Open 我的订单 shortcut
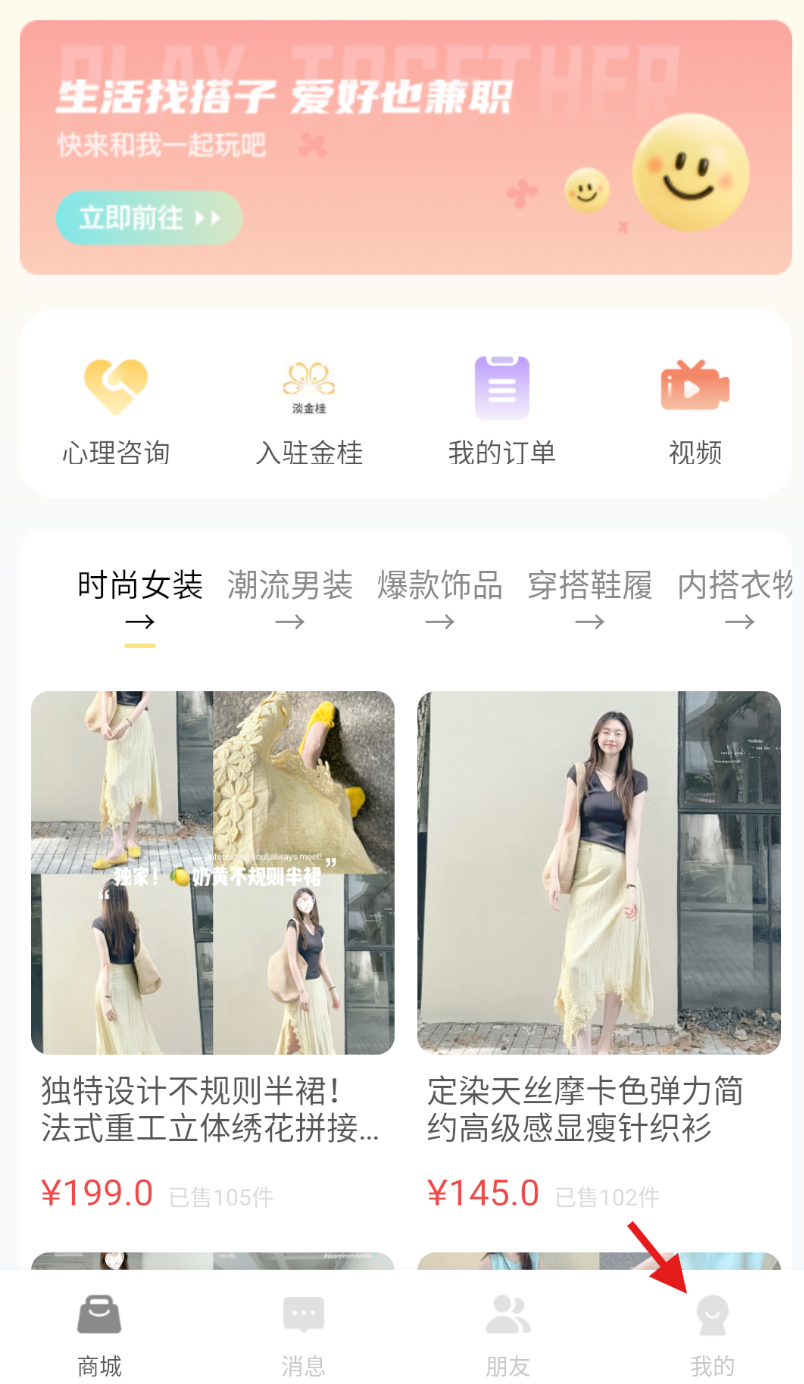 click(501, 410)
